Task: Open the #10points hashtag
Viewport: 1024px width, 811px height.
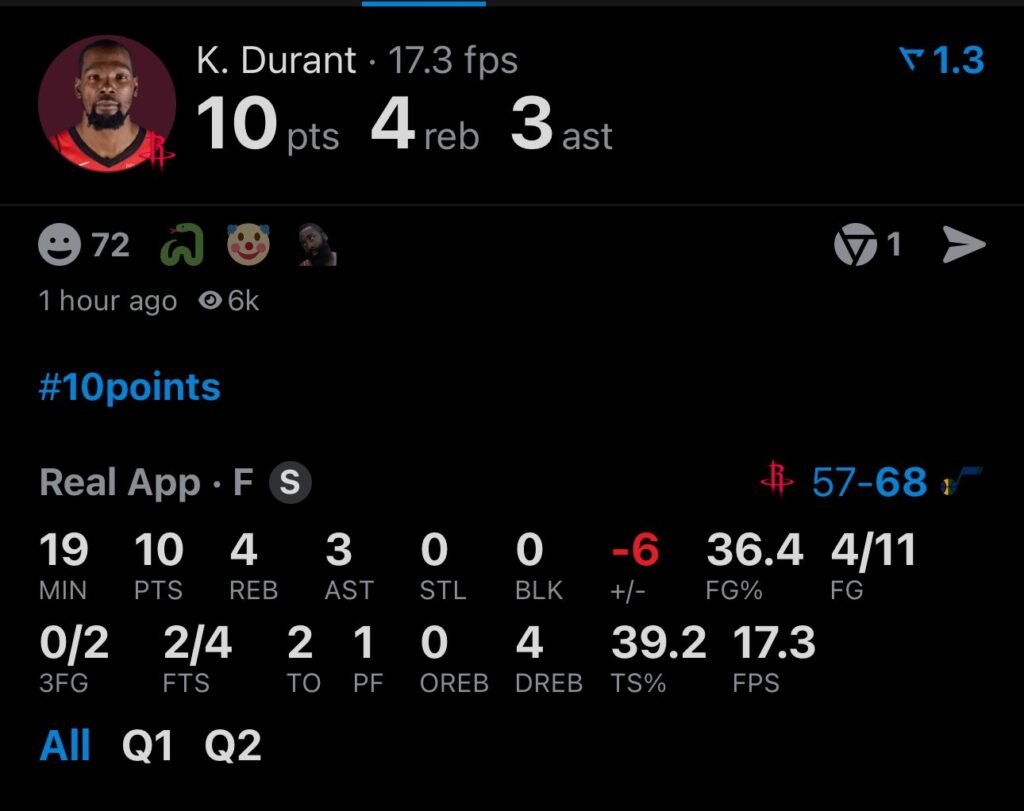Action: 129,387
